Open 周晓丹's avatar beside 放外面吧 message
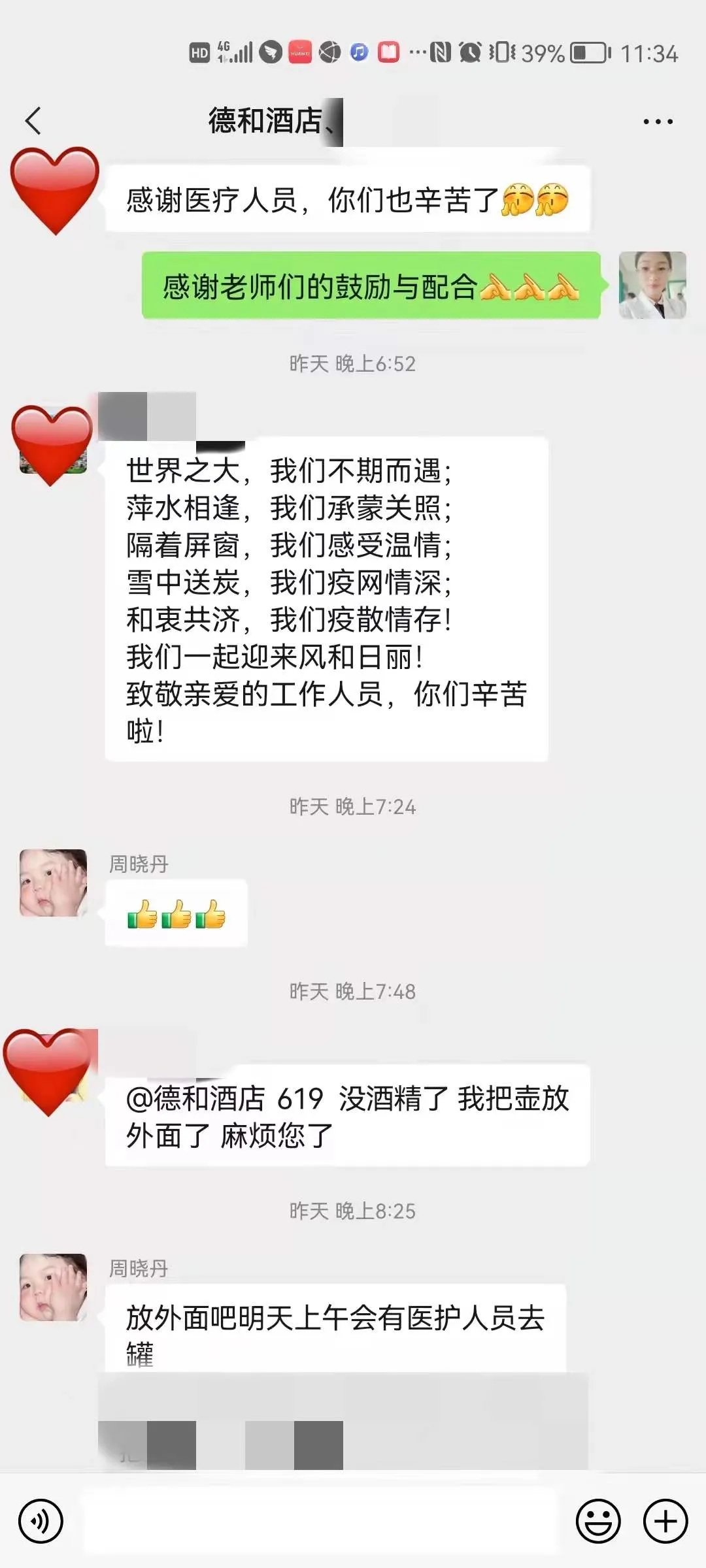This screenshot has height=1568, width=706. pos(53,1287)
